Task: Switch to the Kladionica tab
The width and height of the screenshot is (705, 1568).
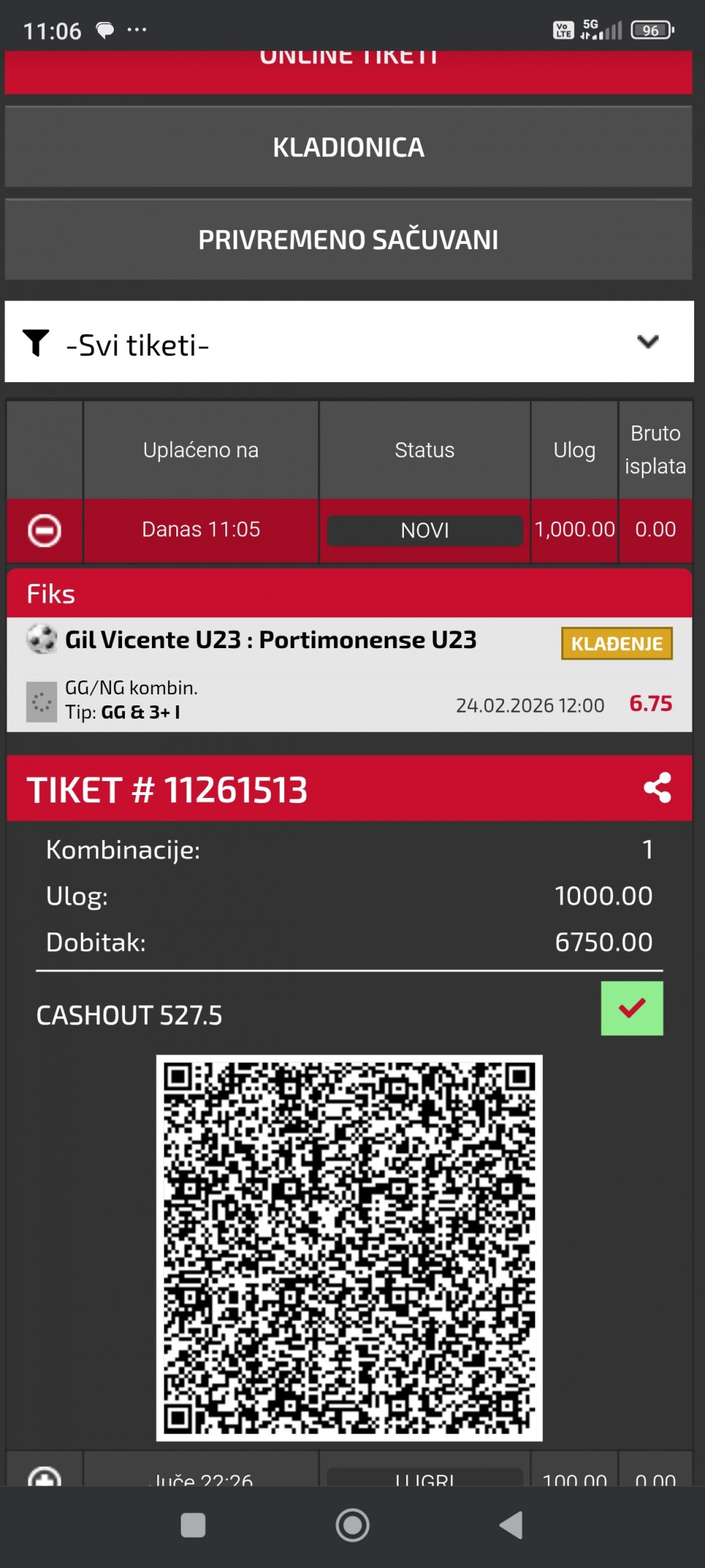Action: click(x=348, y=147)
